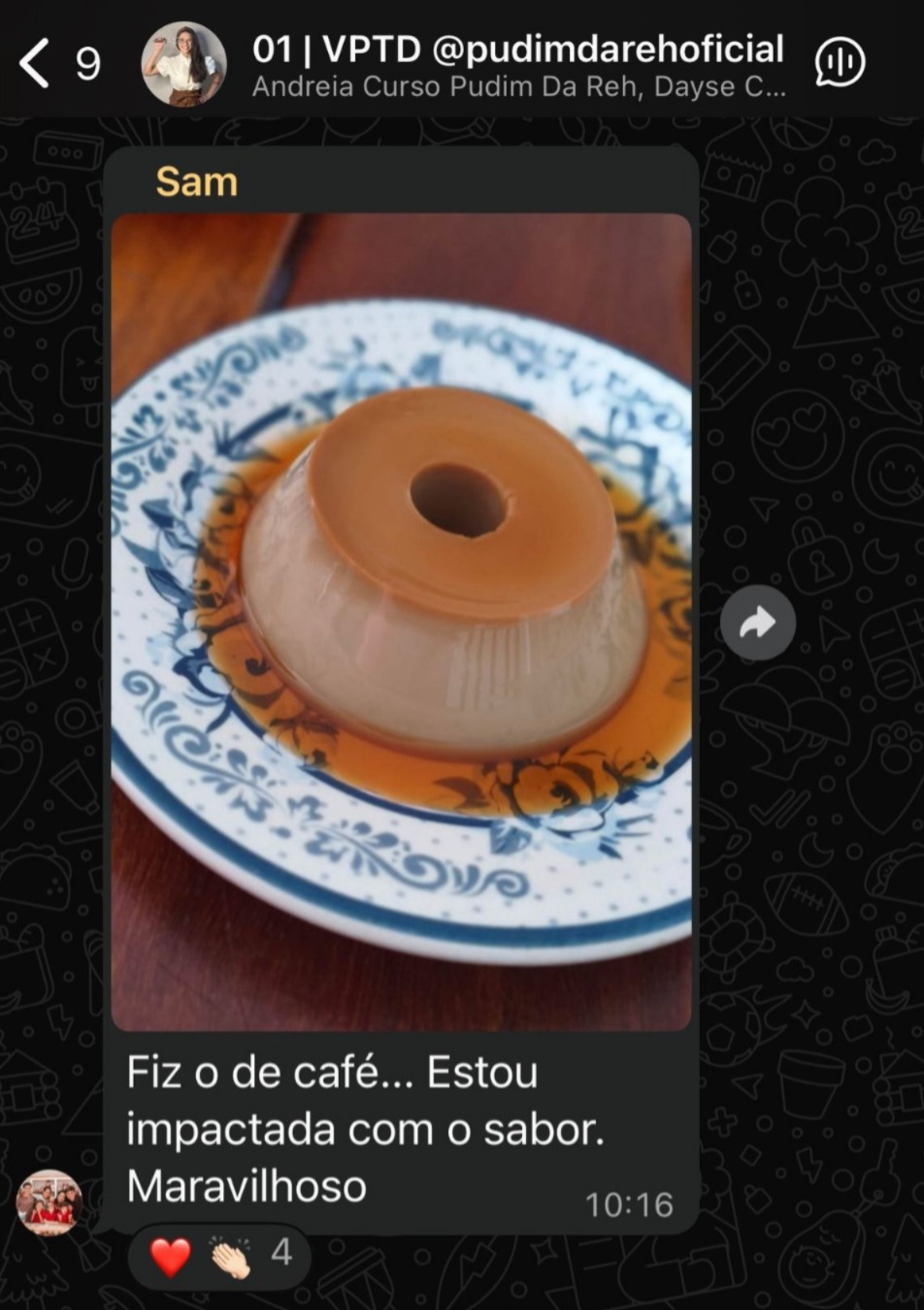Open the sender's avatar beside the message

[49, 1202]
